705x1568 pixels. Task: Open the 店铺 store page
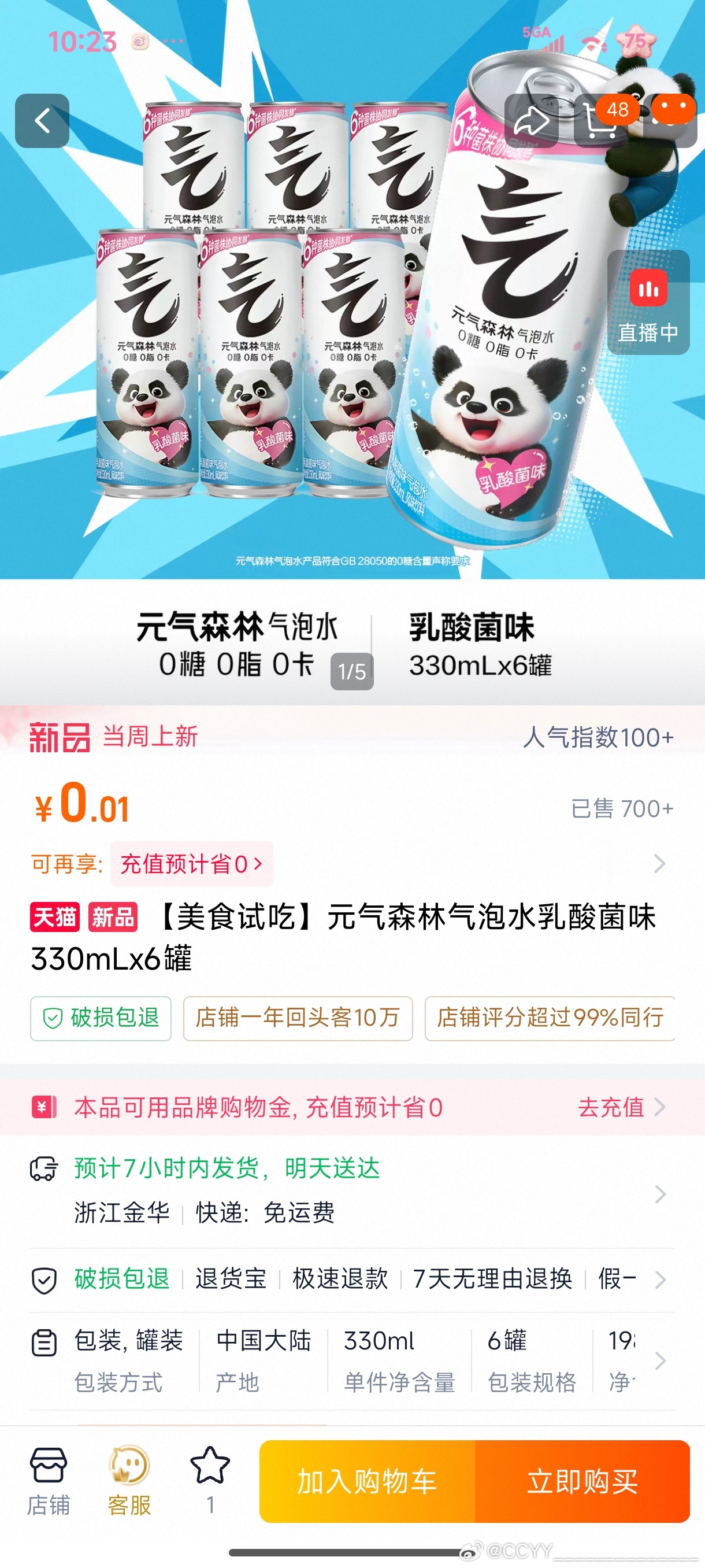(x=48, y=1480)
